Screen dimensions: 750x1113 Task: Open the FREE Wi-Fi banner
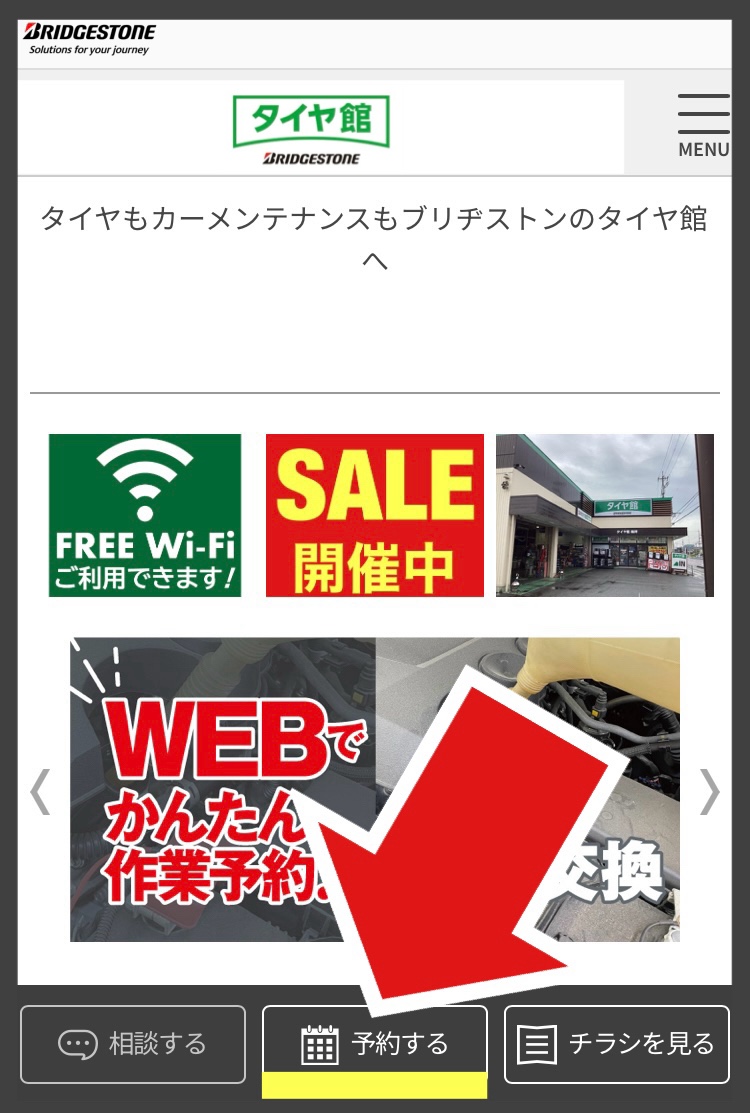(x=145, y=515)
